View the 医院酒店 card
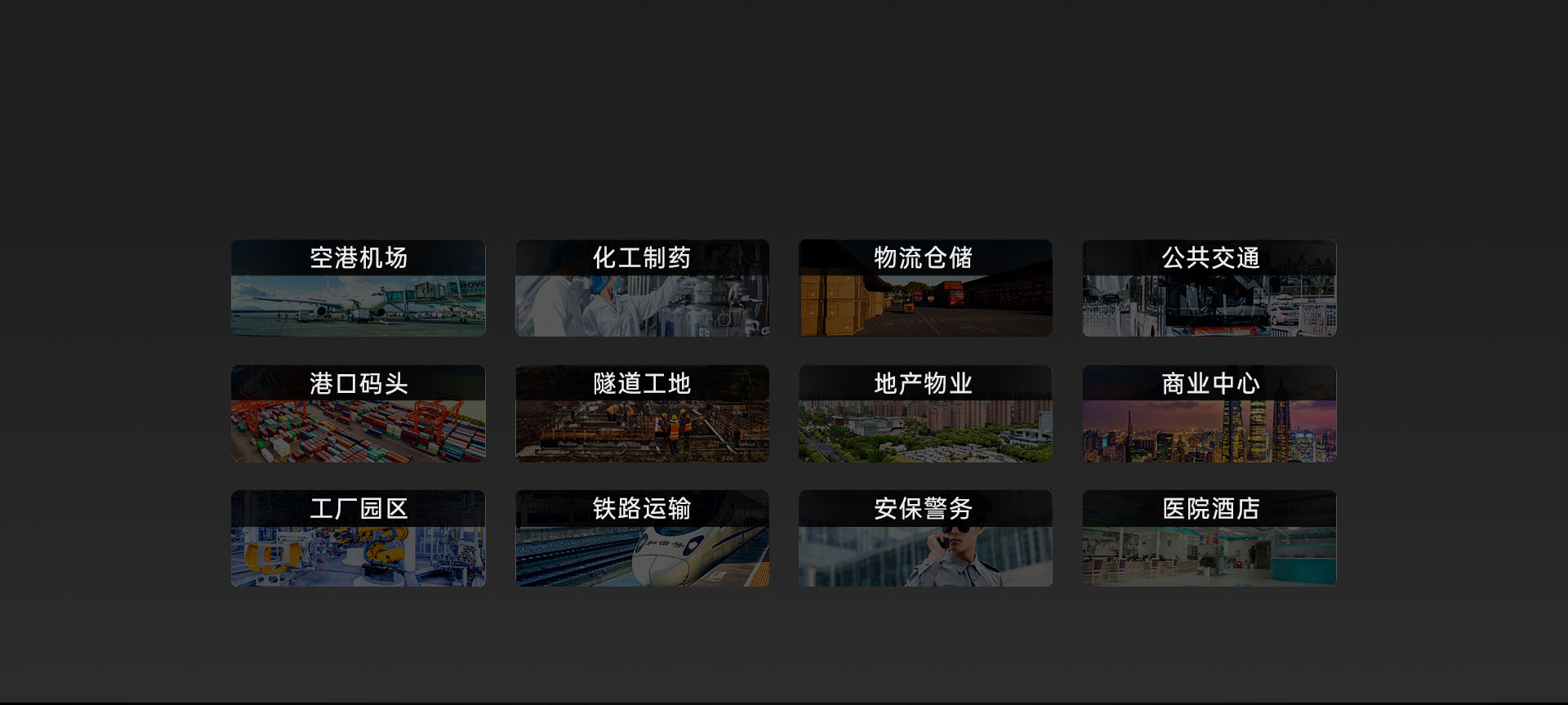The height and width of the screenshot is (705, 1568). click(x=1209, y=538)
